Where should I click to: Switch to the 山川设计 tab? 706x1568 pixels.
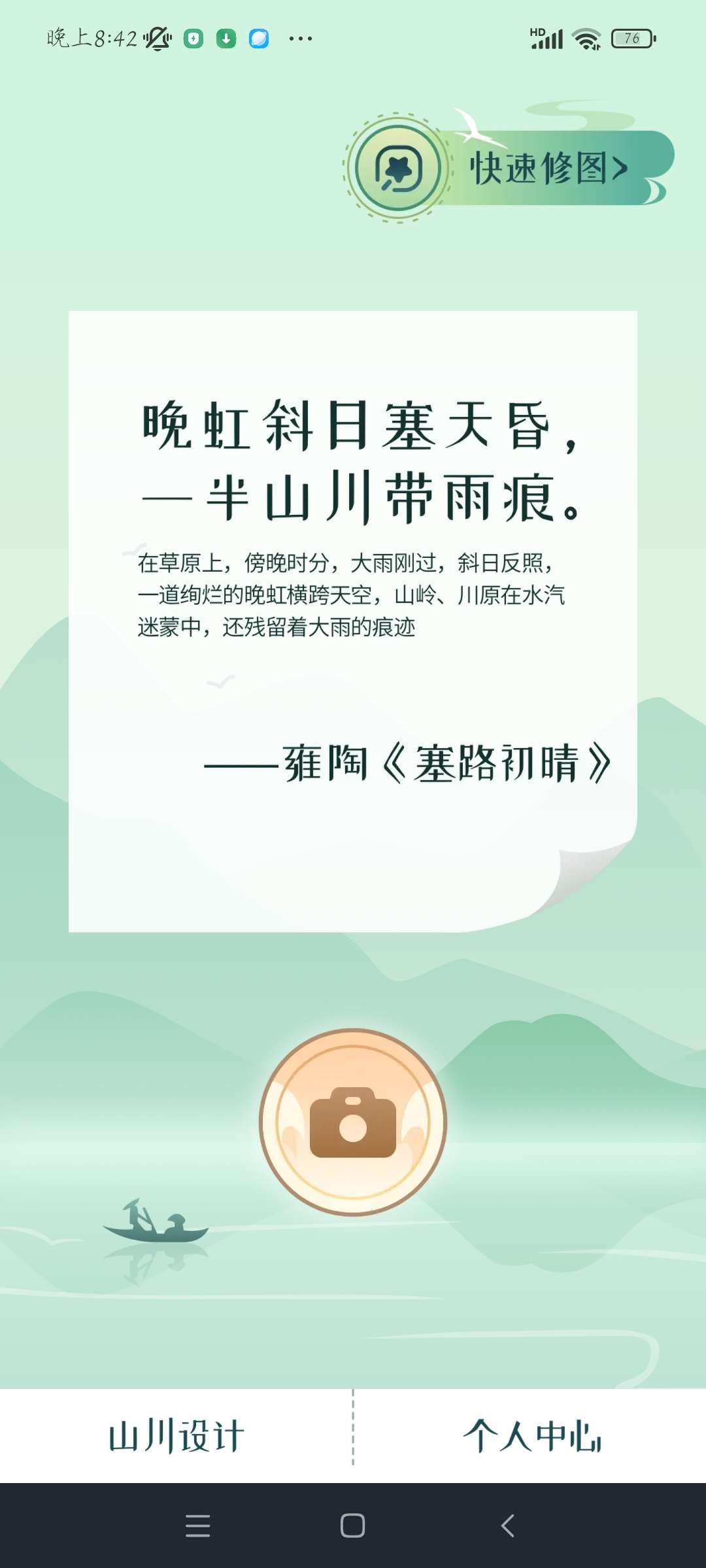[176, 1435]
